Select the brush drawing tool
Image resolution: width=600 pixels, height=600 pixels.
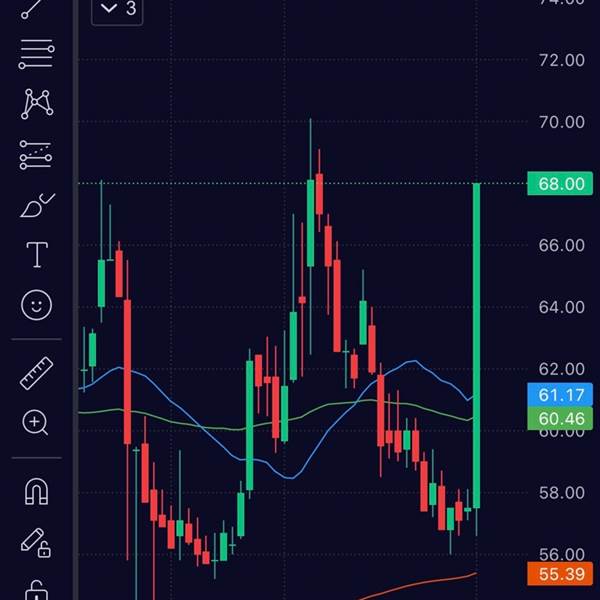36,207
